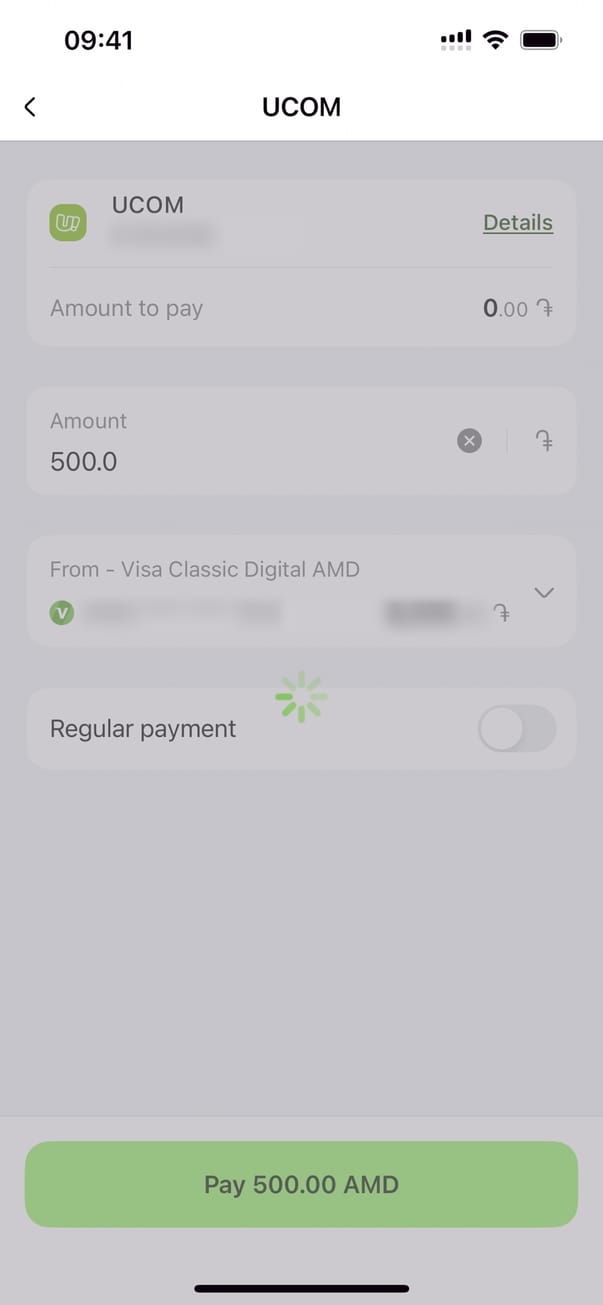Open the UCOM Details link
Viewport: 603px width, 1305px height.
point(517,222)
